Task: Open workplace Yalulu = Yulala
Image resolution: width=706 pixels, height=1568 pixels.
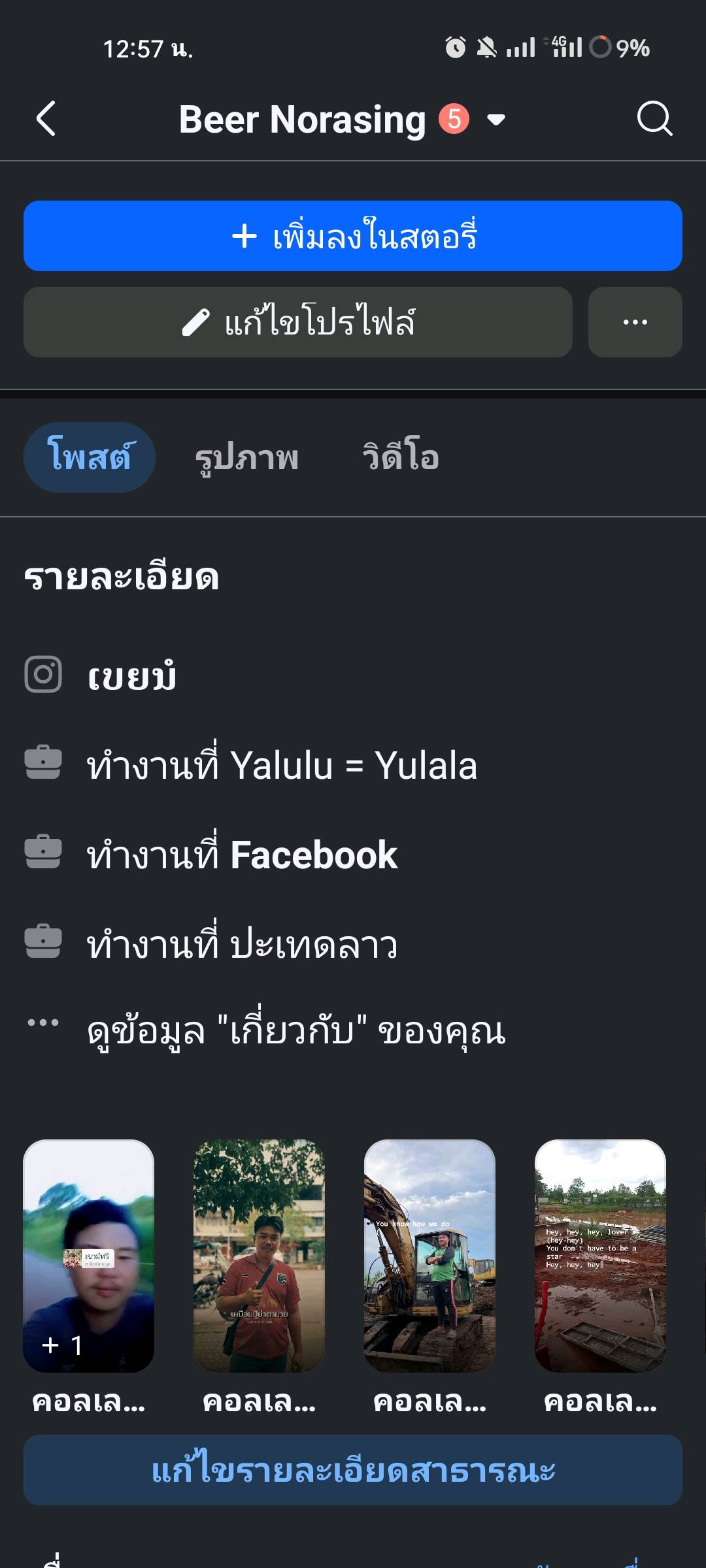Action: (282, 765)
